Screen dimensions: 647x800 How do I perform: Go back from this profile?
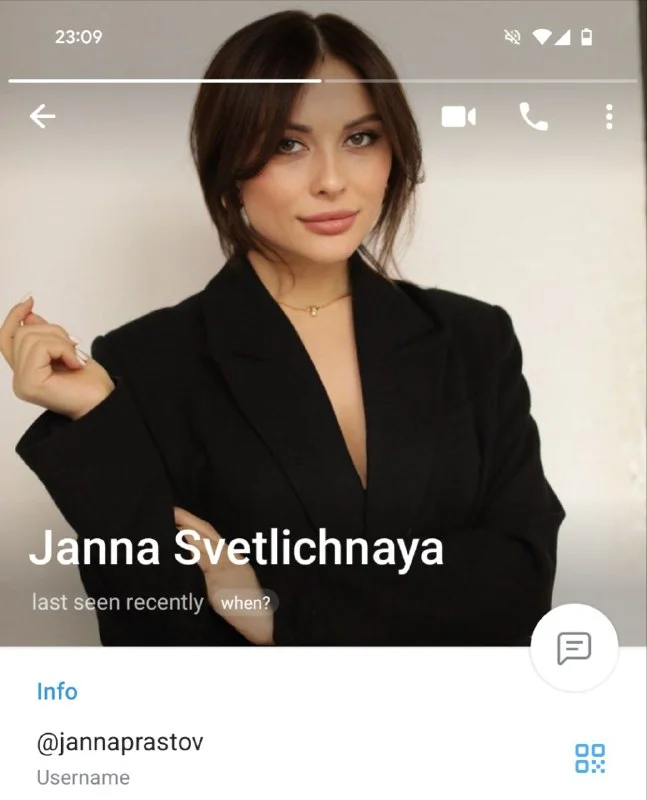(42, 117)
